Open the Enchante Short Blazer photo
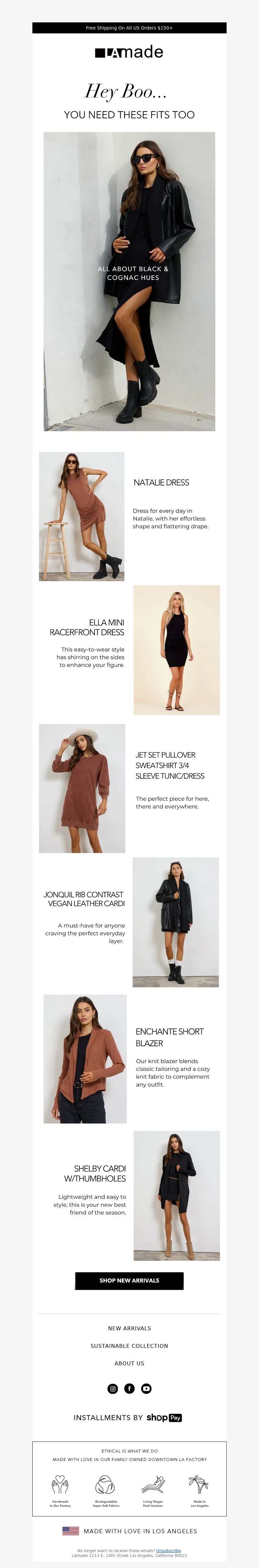This screenshot has width=259, height=1568. (x=85, y=1059)
